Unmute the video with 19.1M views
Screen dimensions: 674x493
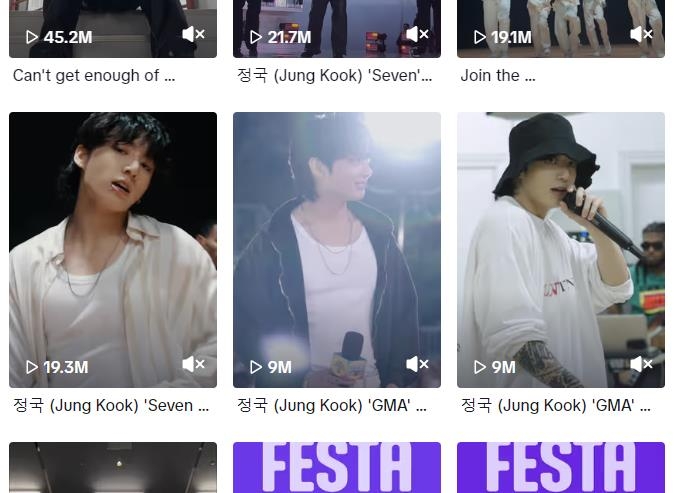pos(641,35)
